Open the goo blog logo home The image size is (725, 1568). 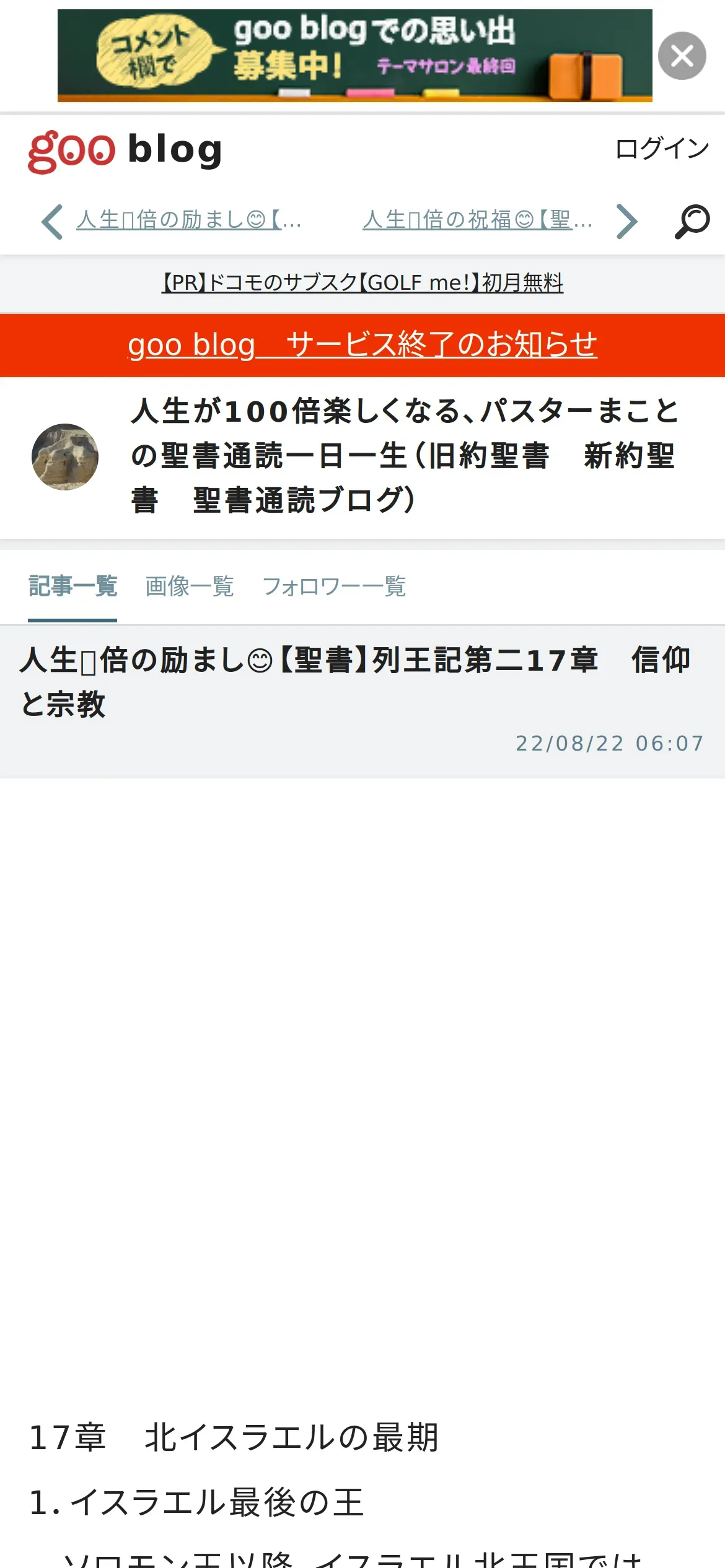click(x=125, y=151)
